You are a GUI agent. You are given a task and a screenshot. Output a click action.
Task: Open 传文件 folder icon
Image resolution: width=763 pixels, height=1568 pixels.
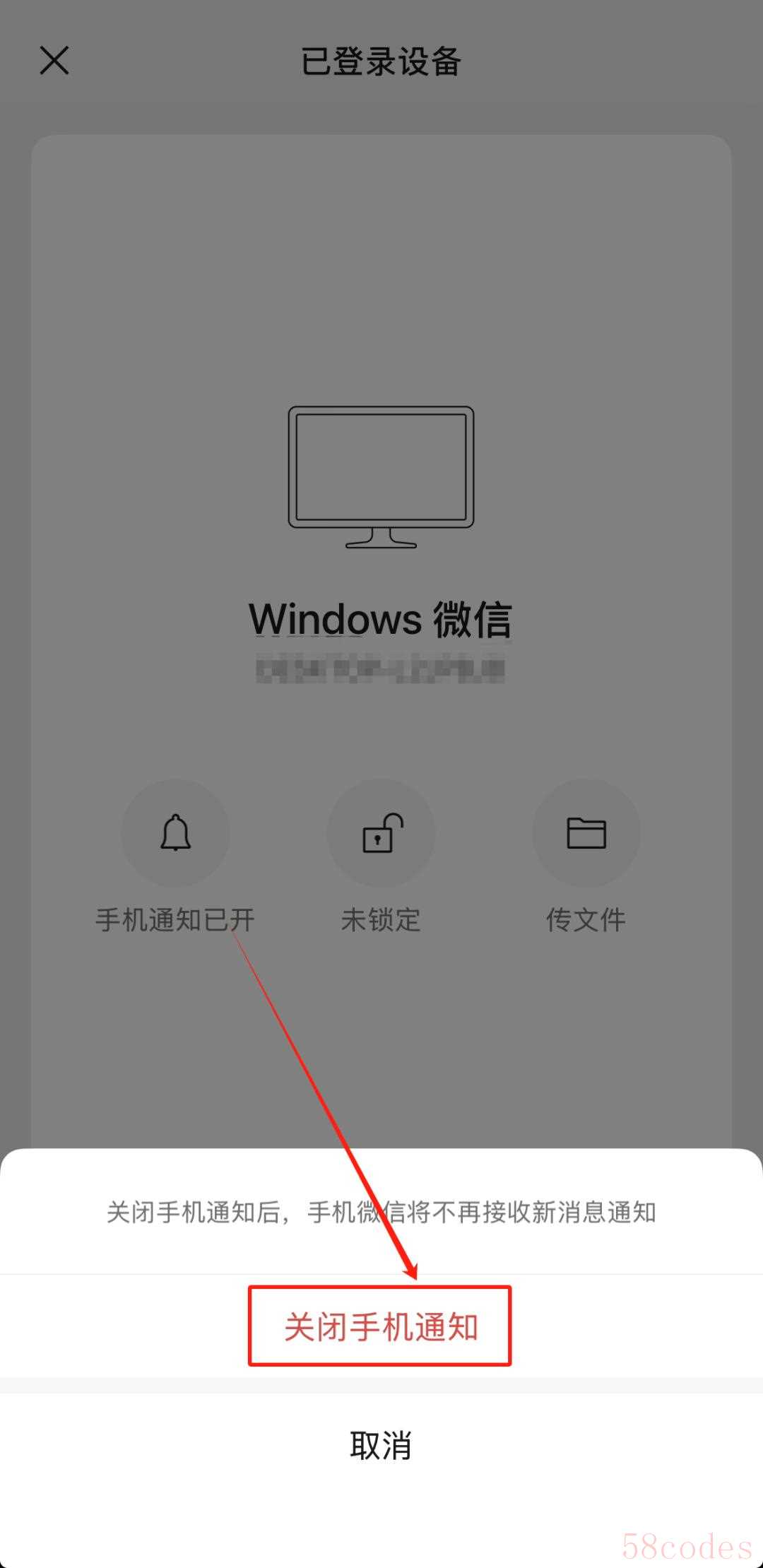586,832
